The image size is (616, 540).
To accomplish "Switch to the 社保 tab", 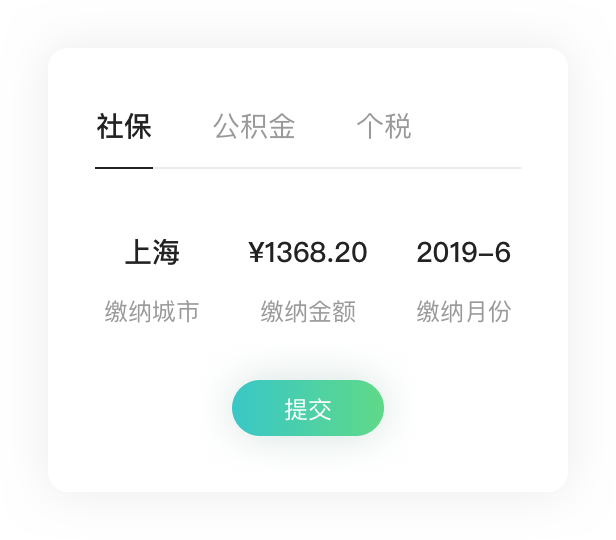I will tap(124, 127).
